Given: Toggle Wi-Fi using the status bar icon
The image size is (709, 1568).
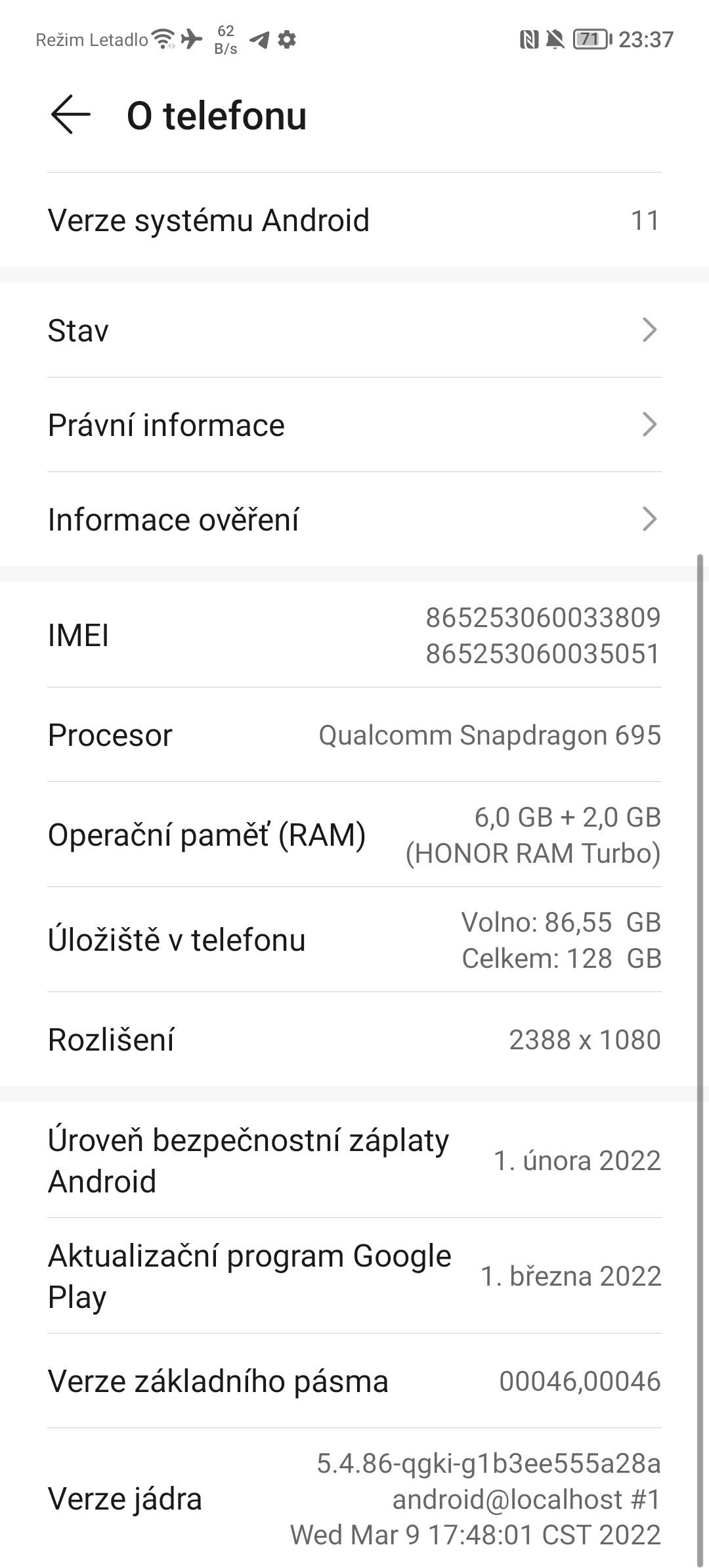Looking at the screenshot, I should 161,39.
